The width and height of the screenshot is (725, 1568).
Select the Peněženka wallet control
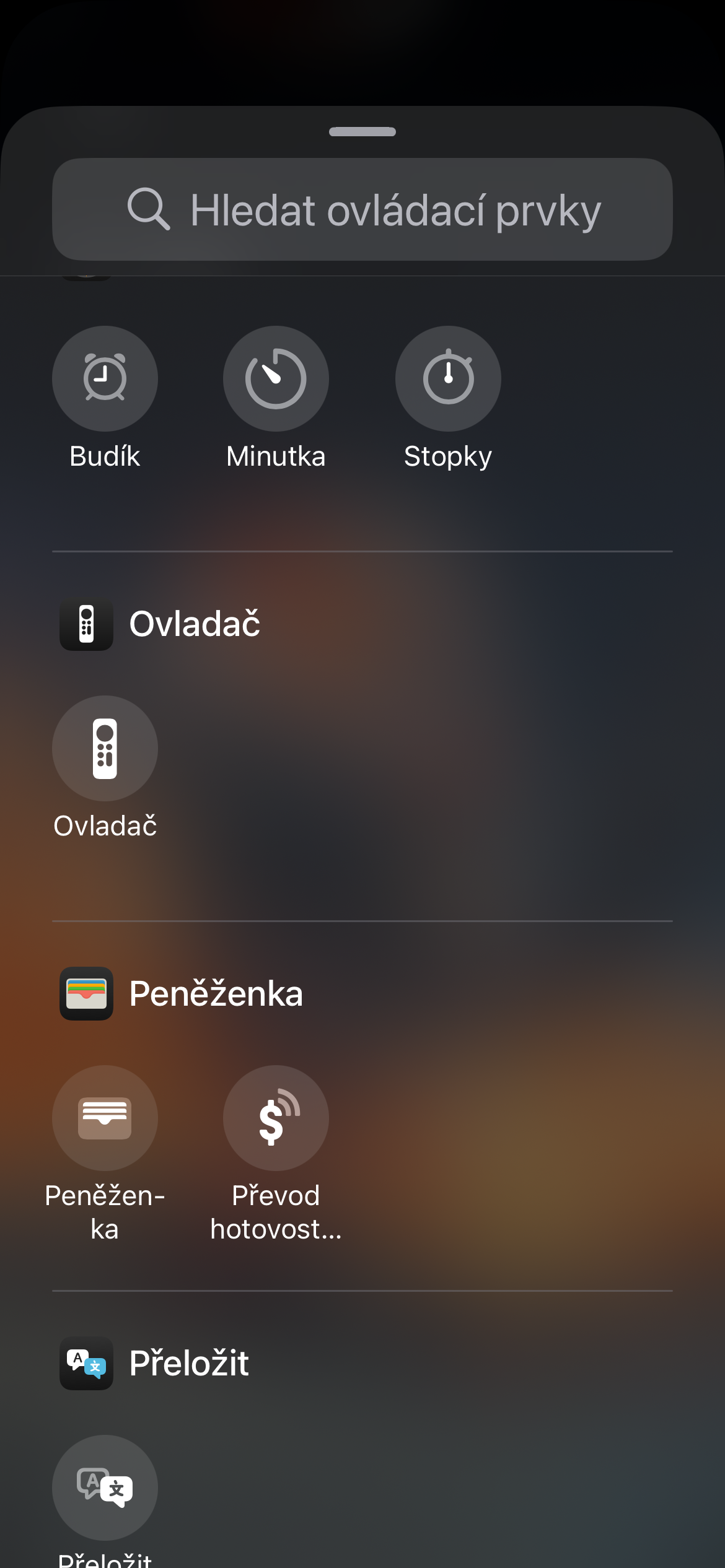click(x=105, y=1118)
